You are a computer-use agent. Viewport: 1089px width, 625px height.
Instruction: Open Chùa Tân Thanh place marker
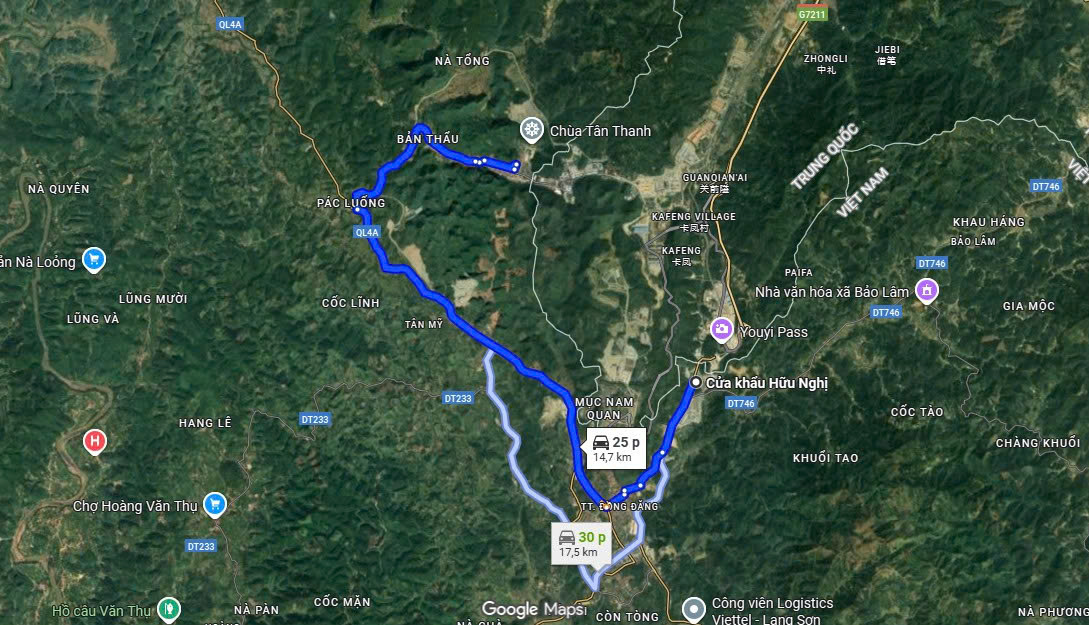pos(532,130)
